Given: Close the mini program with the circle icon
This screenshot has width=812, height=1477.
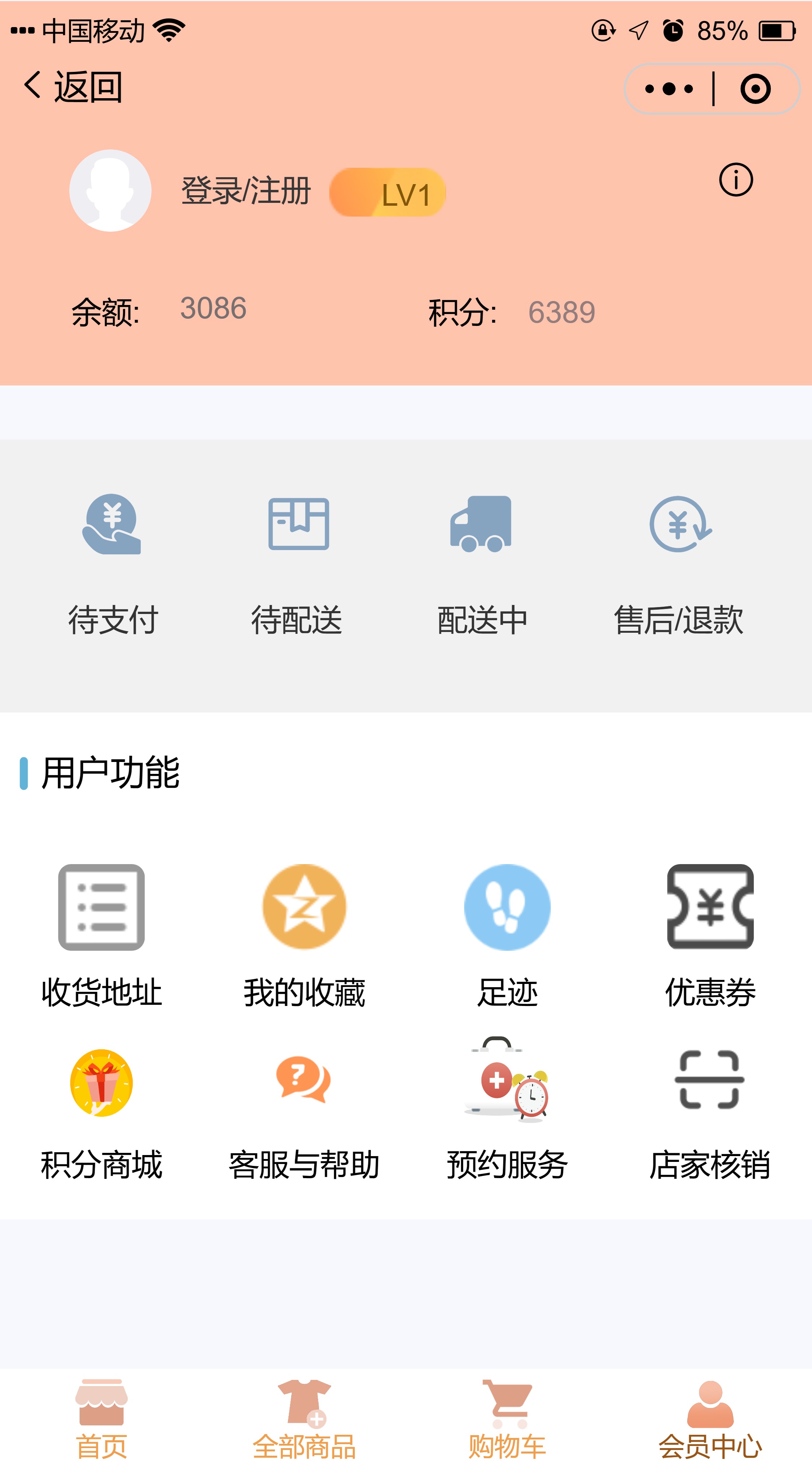Looking at the screenshot, I should click(x=755, y=89).
